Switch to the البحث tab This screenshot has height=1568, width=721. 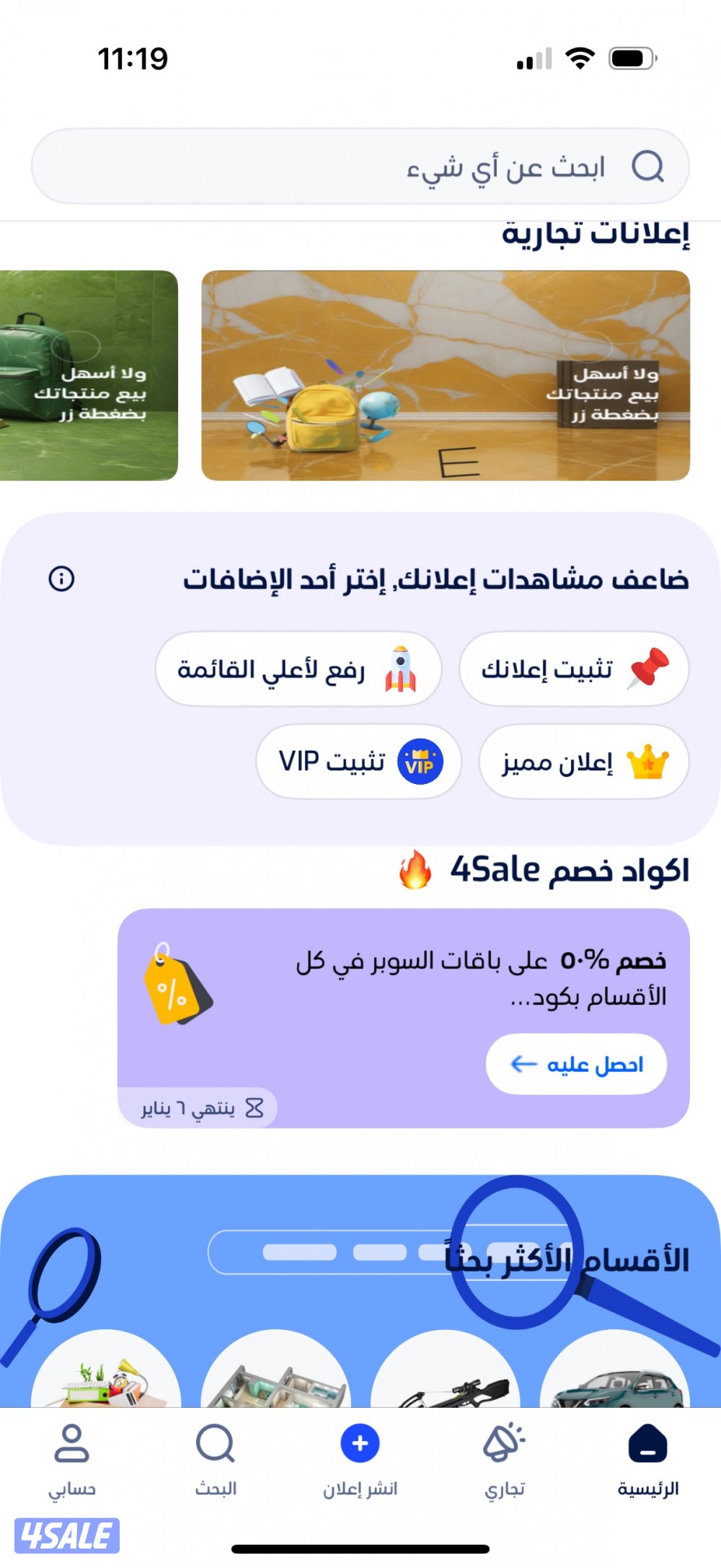(x=216, y=1458)
